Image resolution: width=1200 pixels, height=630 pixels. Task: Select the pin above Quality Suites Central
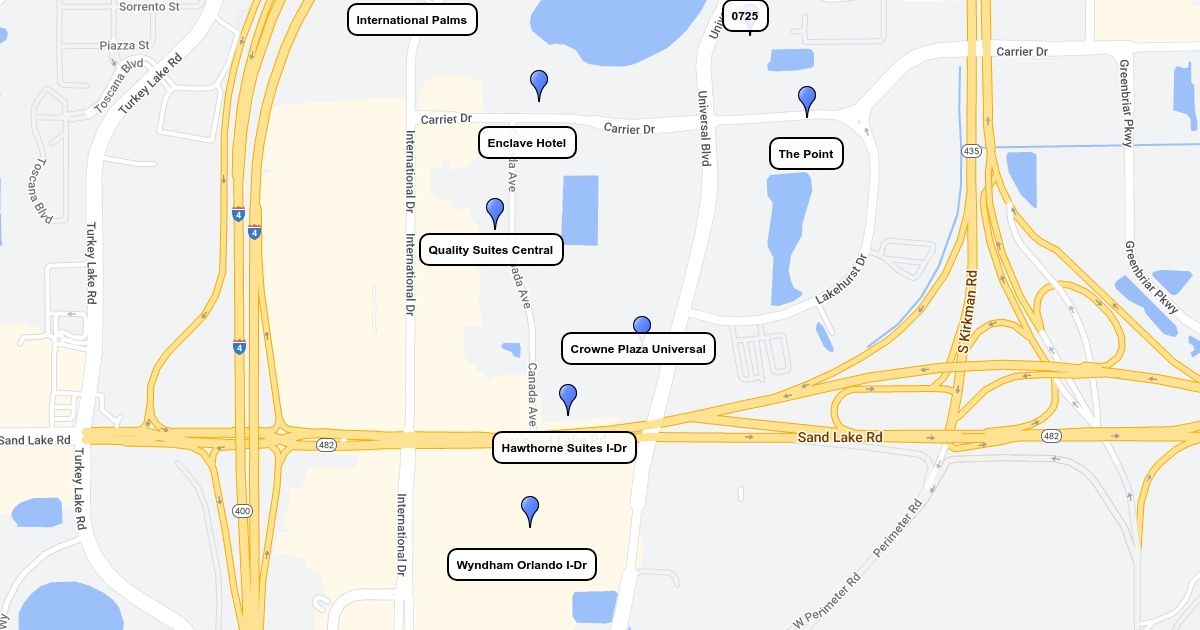(x=495, y=211)
